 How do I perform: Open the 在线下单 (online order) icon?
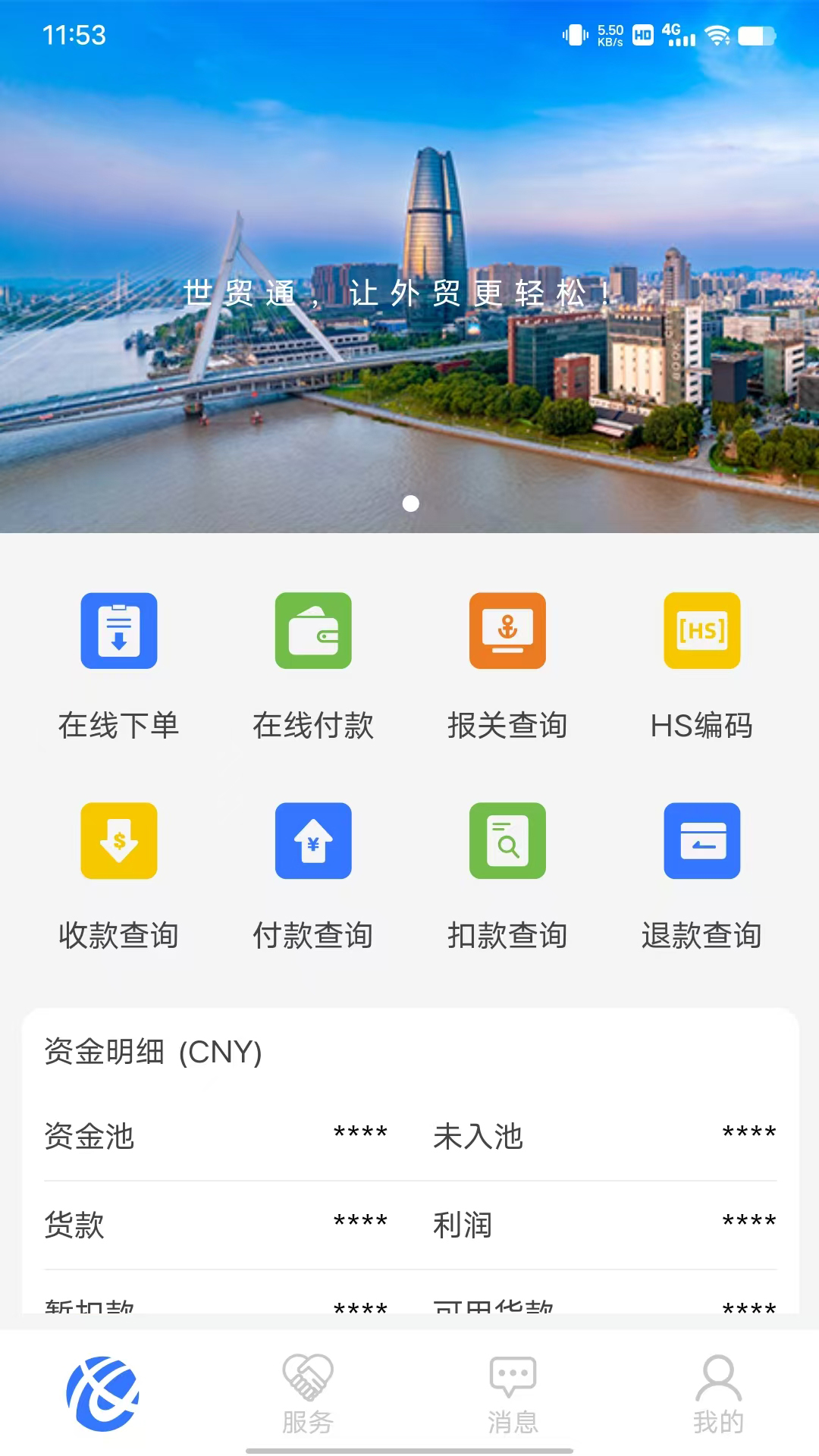coord(118,632)
